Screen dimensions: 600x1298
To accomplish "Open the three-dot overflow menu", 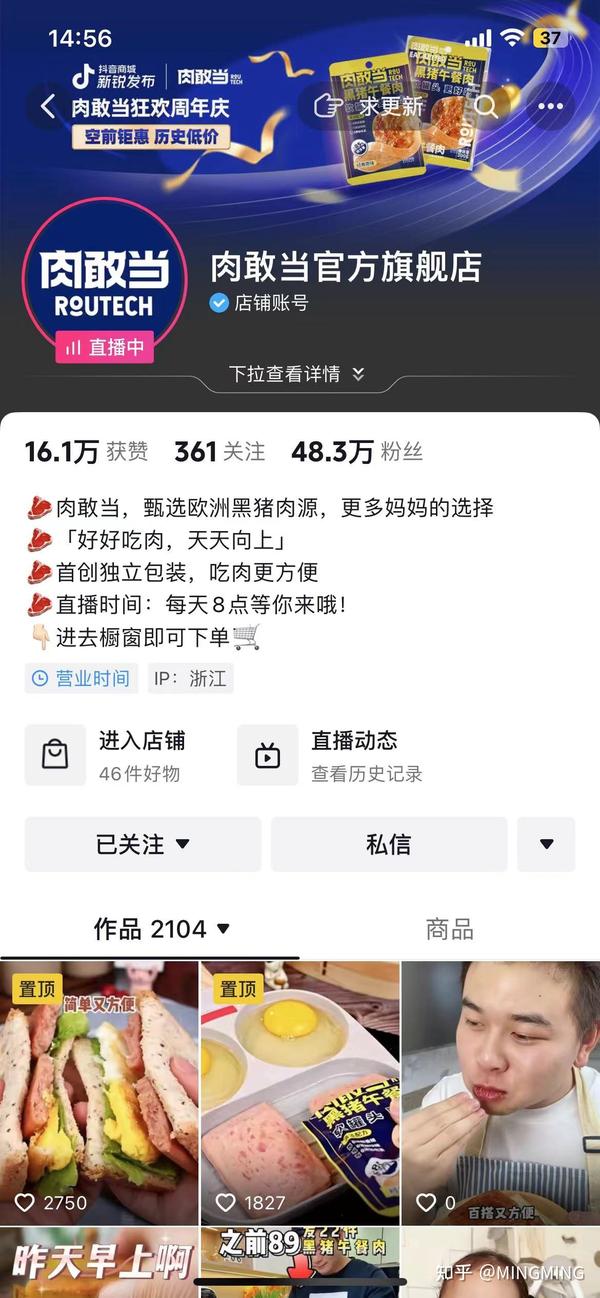I will 550,106.
